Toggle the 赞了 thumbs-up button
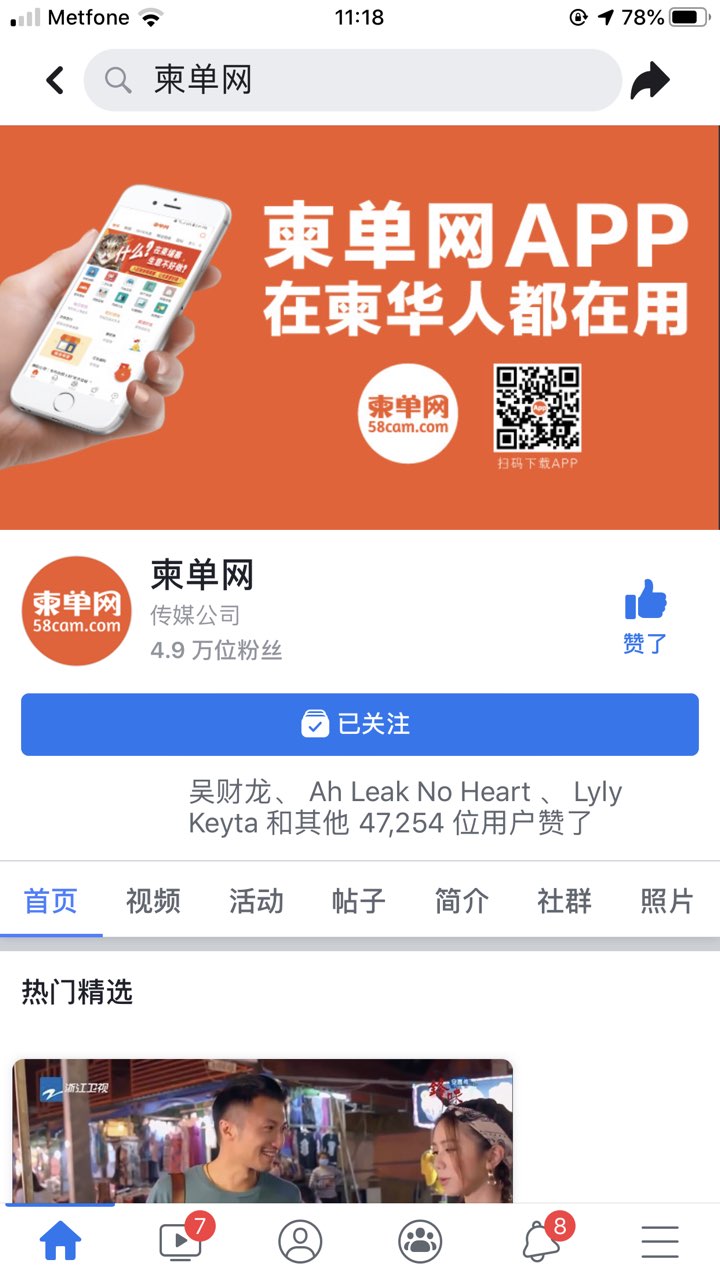The image size is (720, 1280). pos(645,617)
